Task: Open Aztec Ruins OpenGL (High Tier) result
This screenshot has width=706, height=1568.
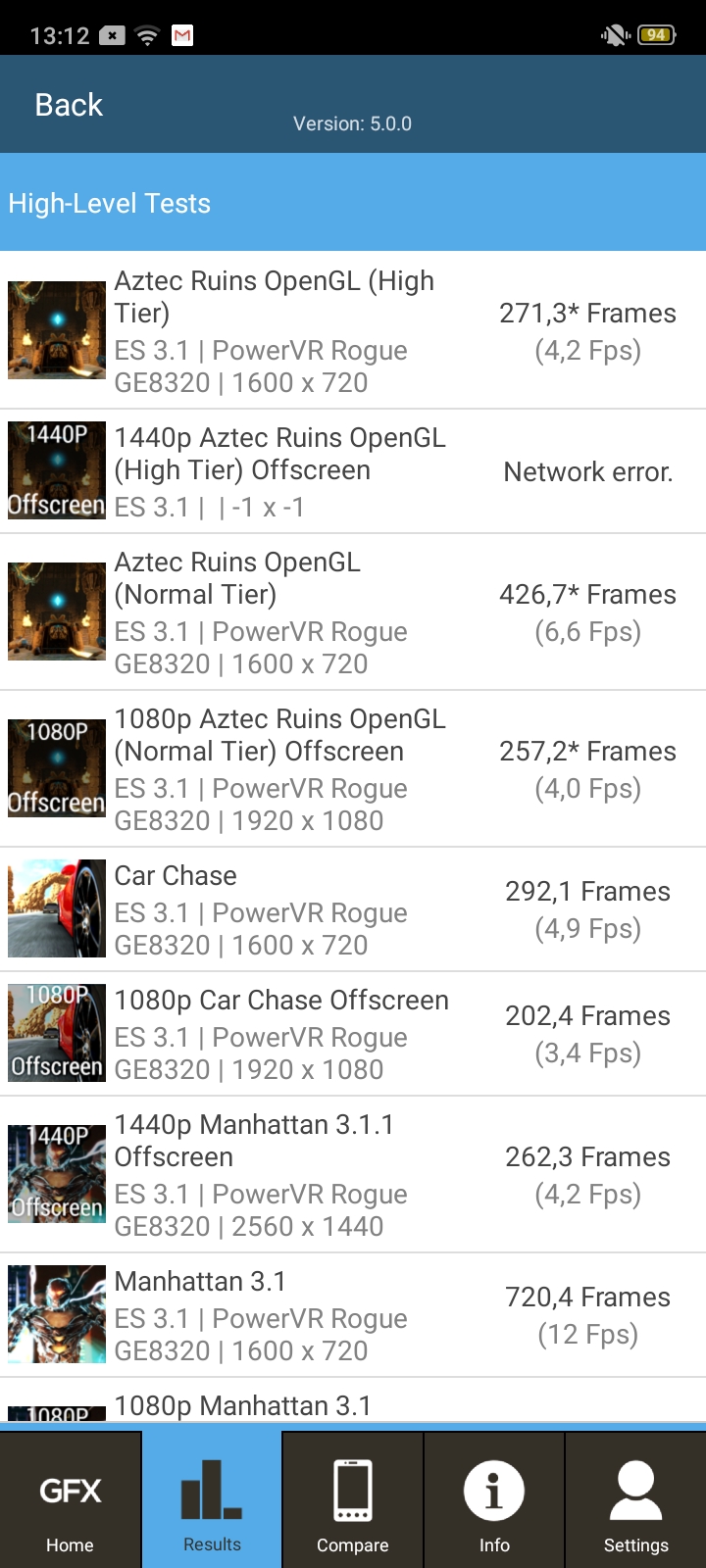Action: [x=353, y=330]
